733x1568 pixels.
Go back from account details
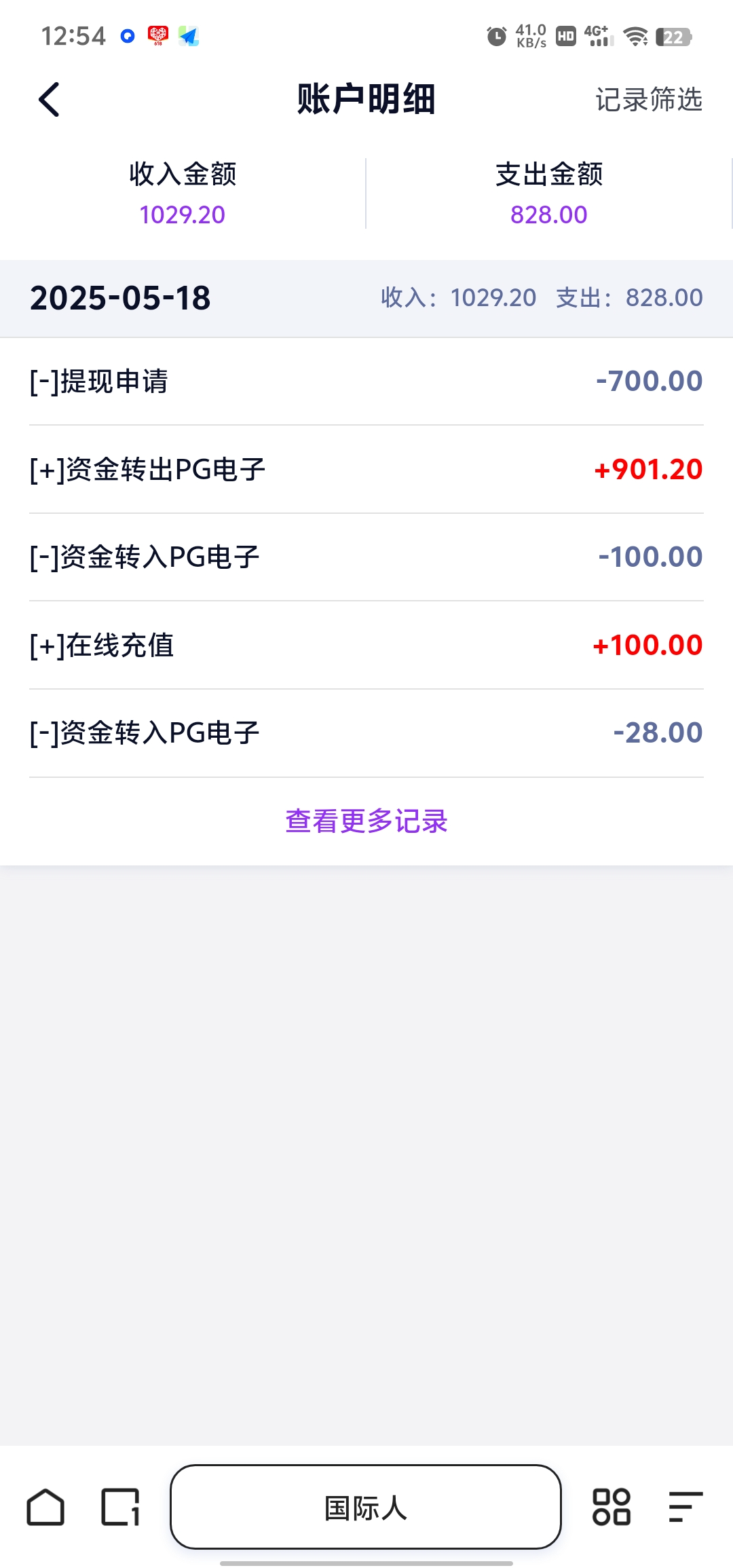coord(49,100)
